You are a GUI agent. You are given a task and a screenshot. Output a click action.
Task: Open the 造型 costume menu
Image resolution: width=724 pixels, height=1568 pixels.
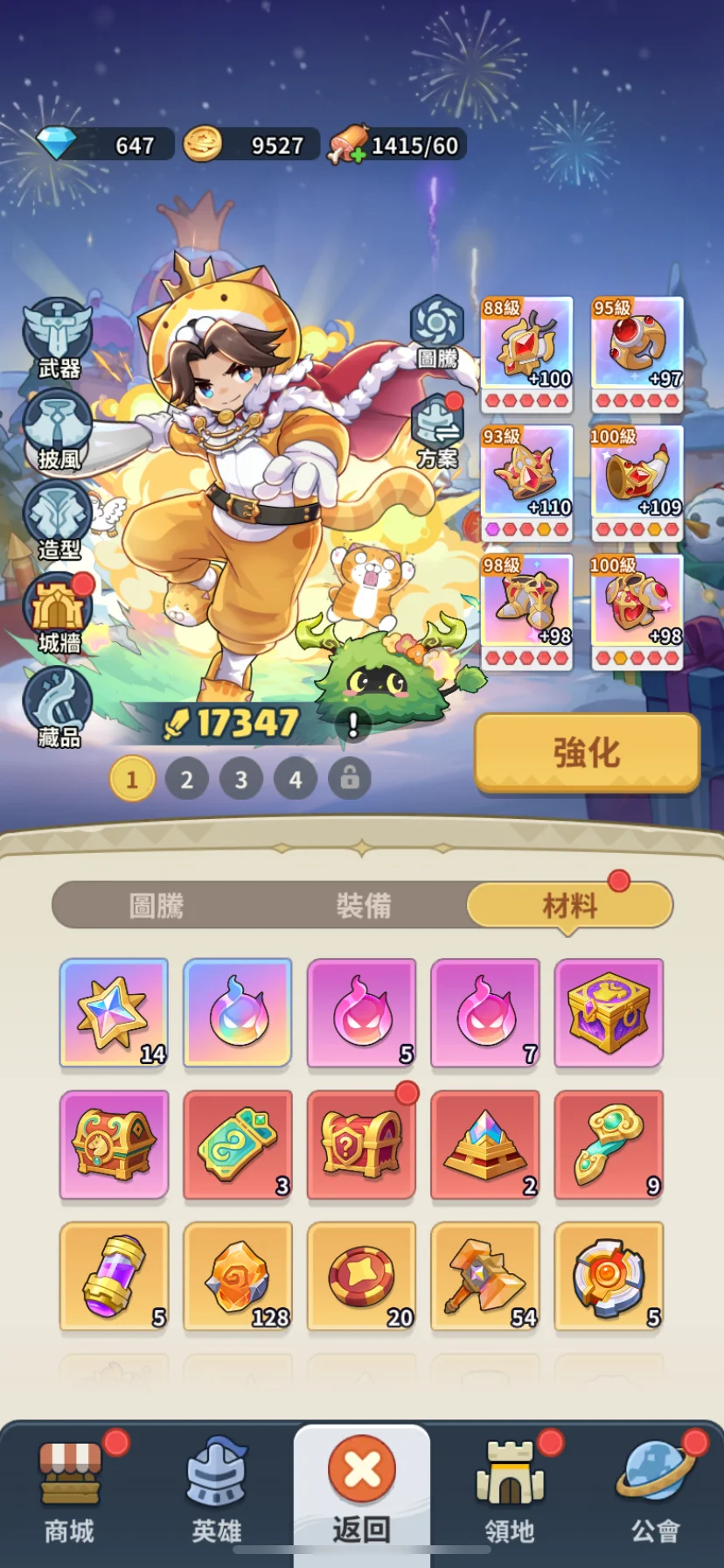[58, 520]
